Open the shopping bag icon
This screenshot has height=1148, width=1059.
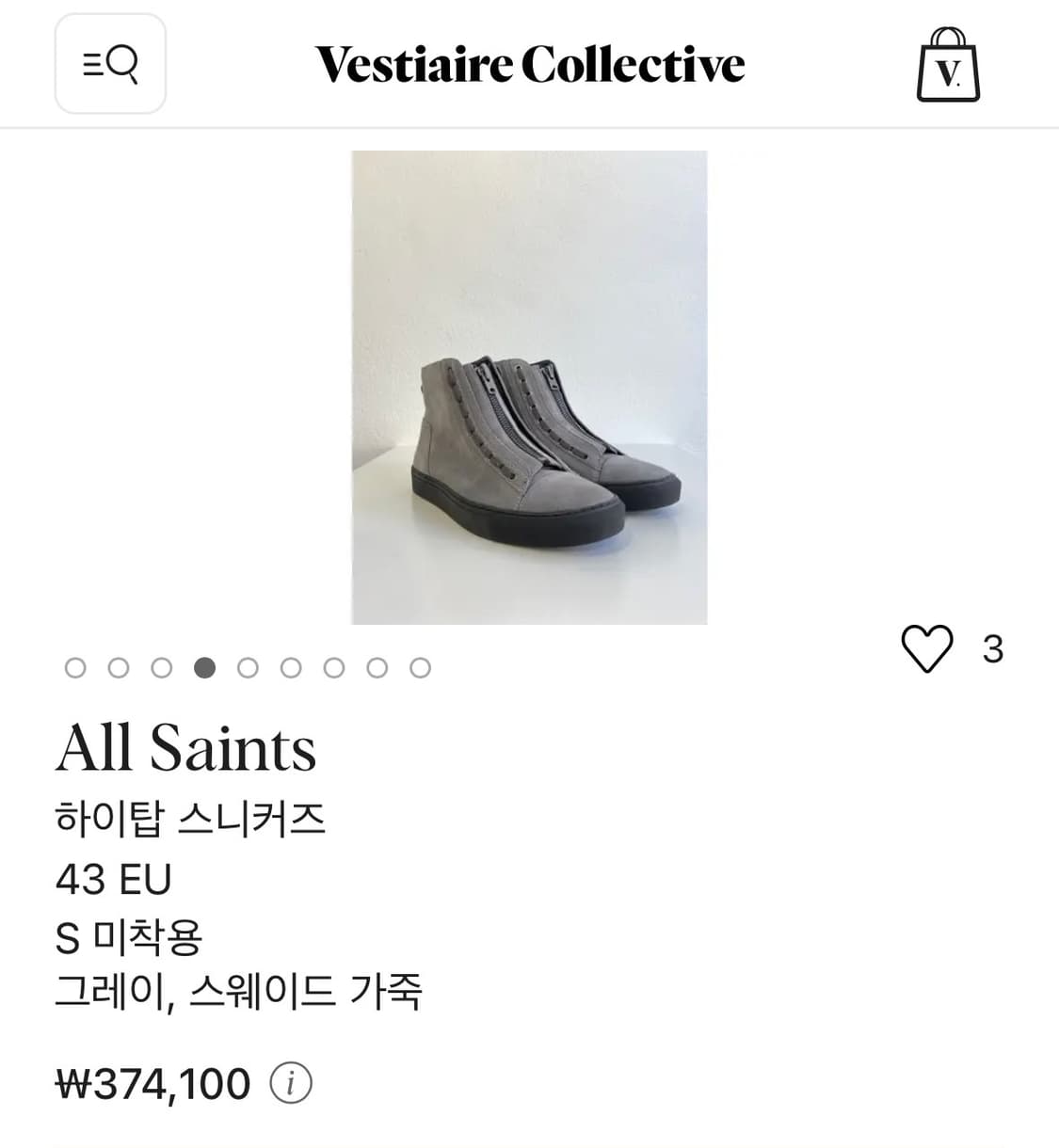[948, 64]
